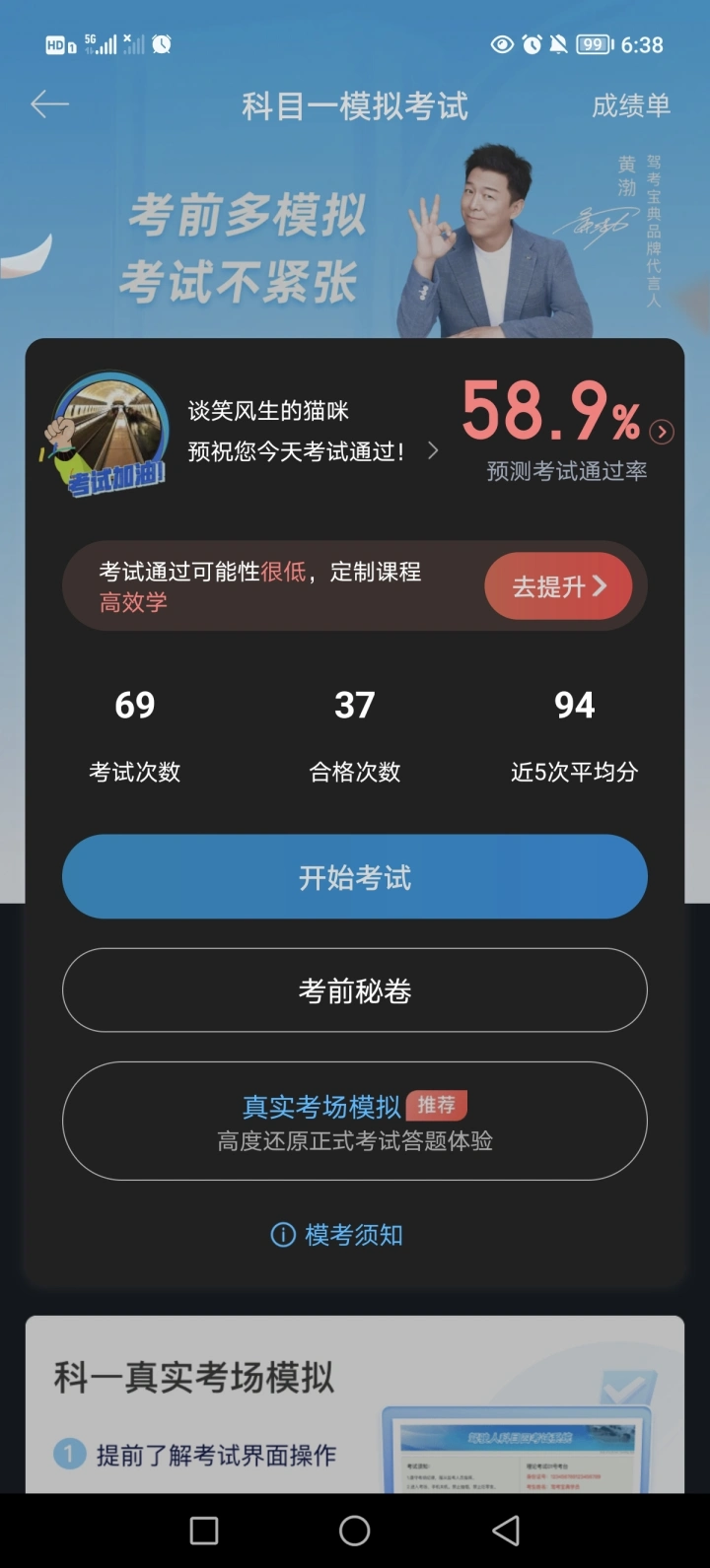The image size is (710, 1568).
Task: Open predicted pass rate 58.9% details
Action: tap(662, 432)
